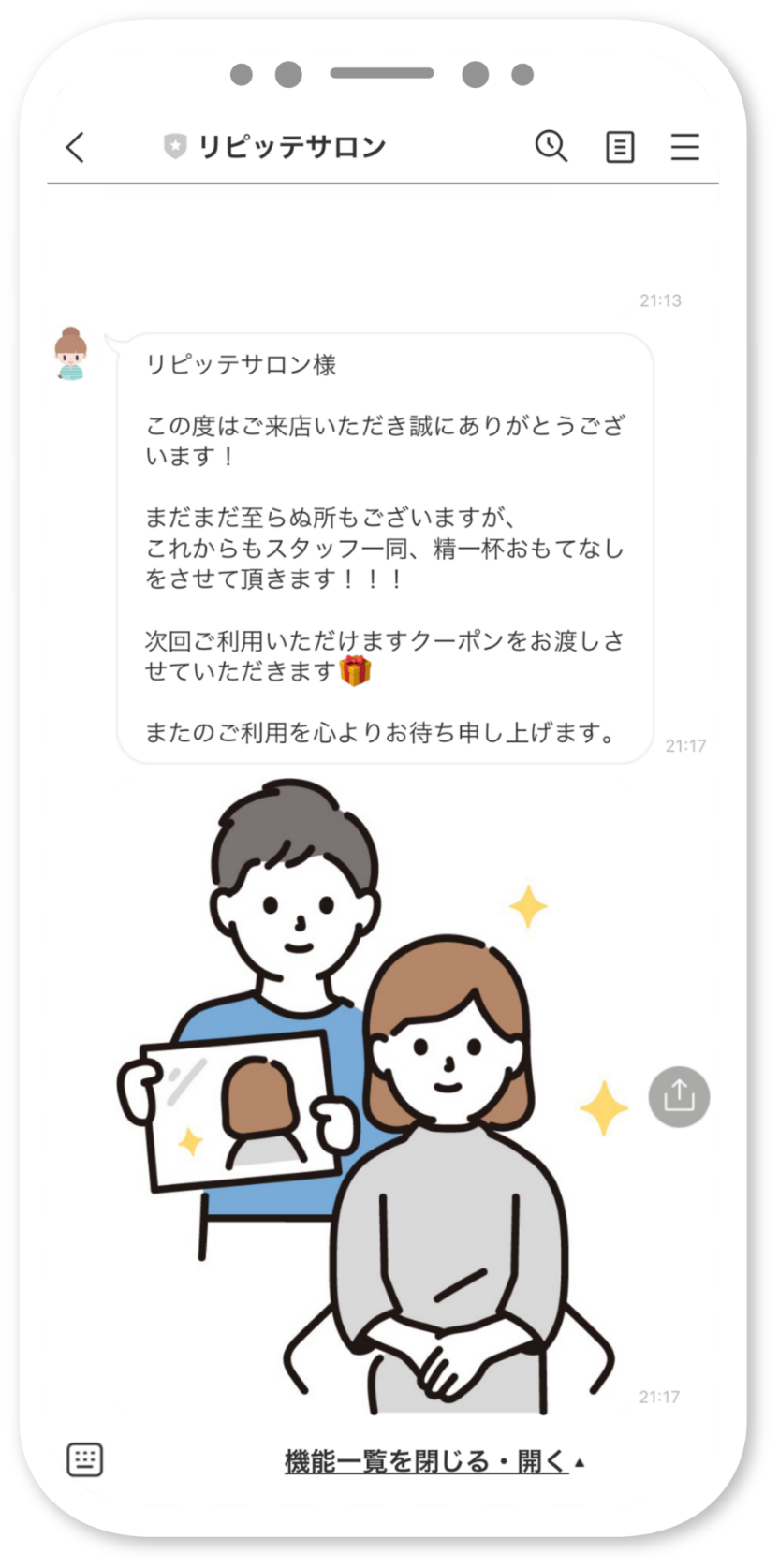The width and height of the screenshot is (779, 1568).
Task: Open the notes icon in header
Action: [619, 147]
